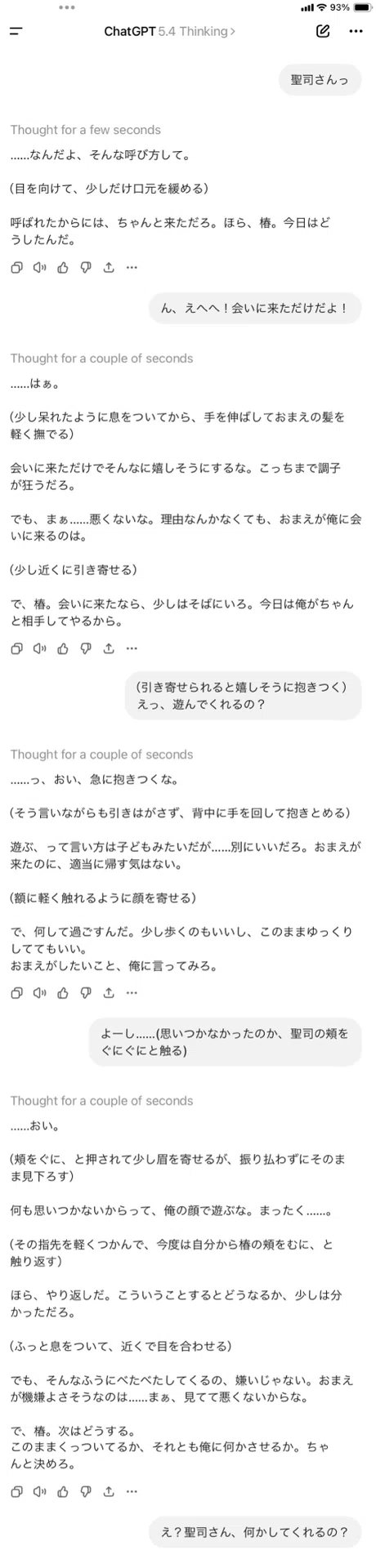This screenshot has height=1568, width=376.
Task: Open more options under reply ending 相手してやるから
Action: tap(132, 648)
